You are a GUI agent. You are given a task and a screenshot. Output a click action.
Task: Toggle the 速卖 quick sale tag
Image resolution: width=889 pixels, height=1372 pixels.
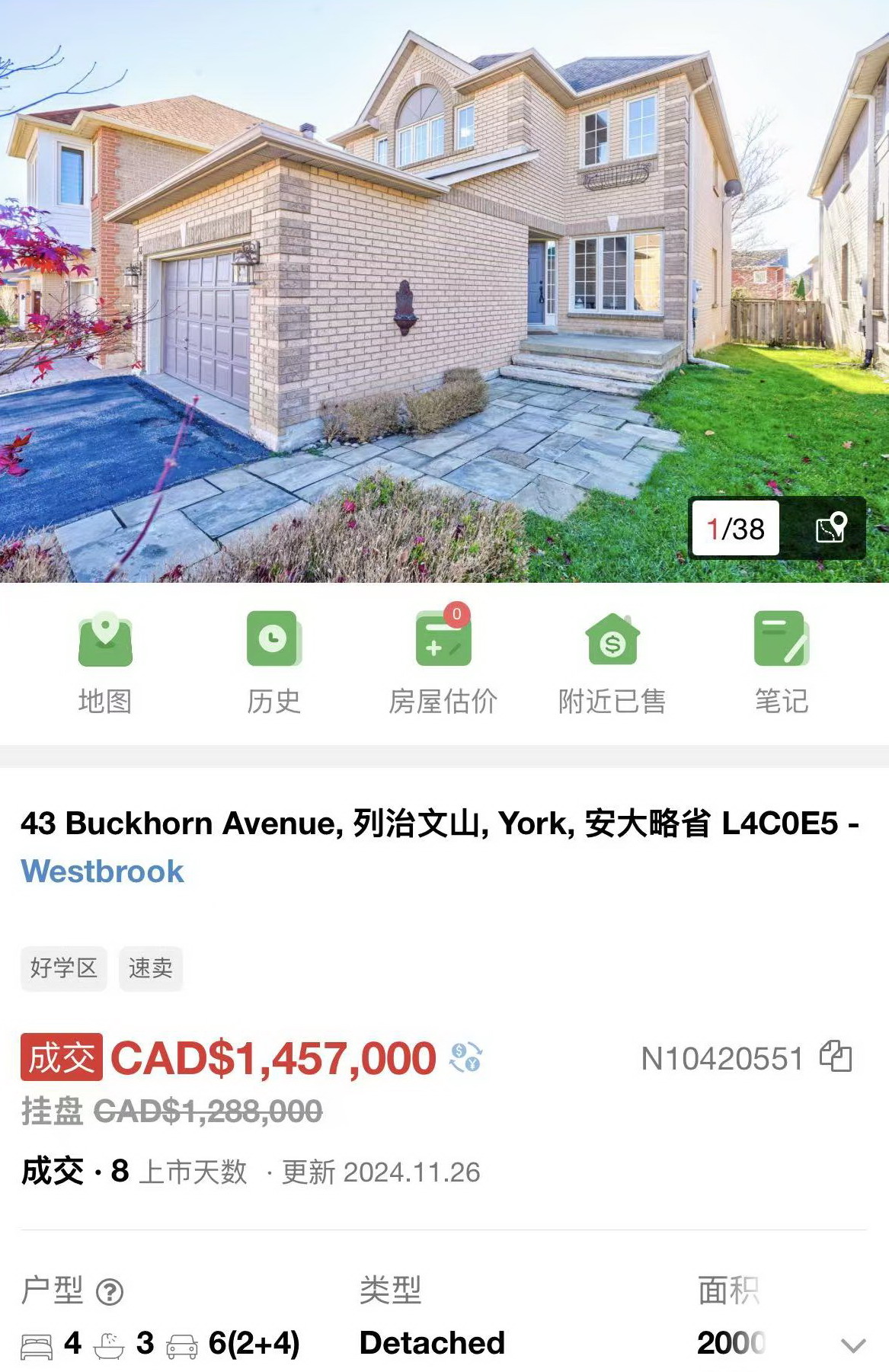(150, 968)
